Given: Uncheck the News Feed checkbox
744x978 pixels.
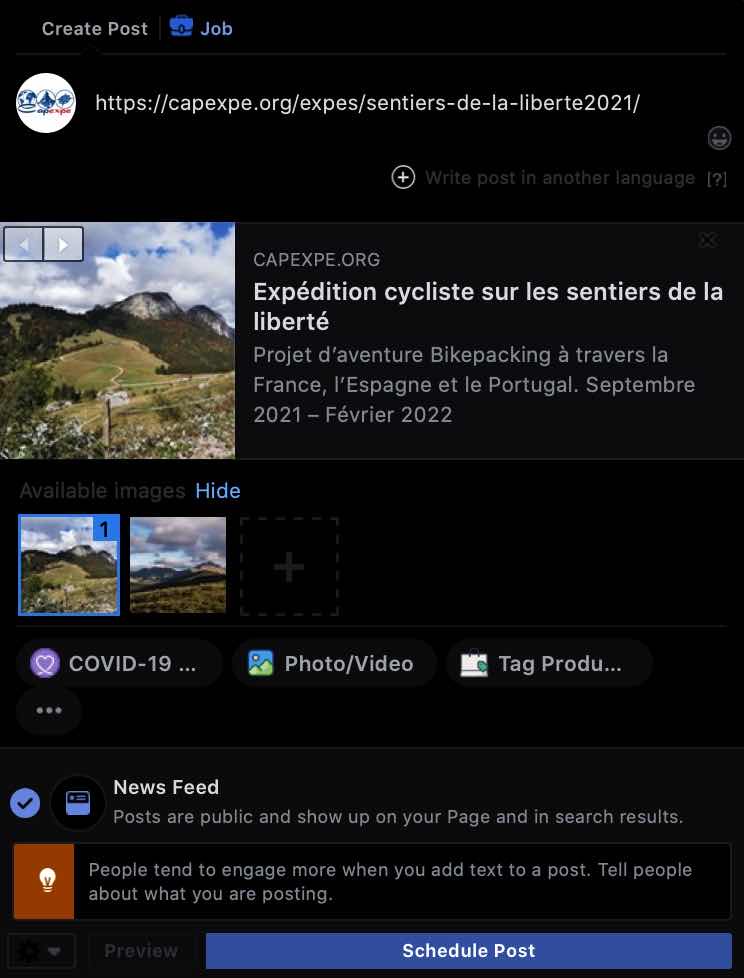Looking at the screenshot, I should pyautogui.click(x=25, y=803).
